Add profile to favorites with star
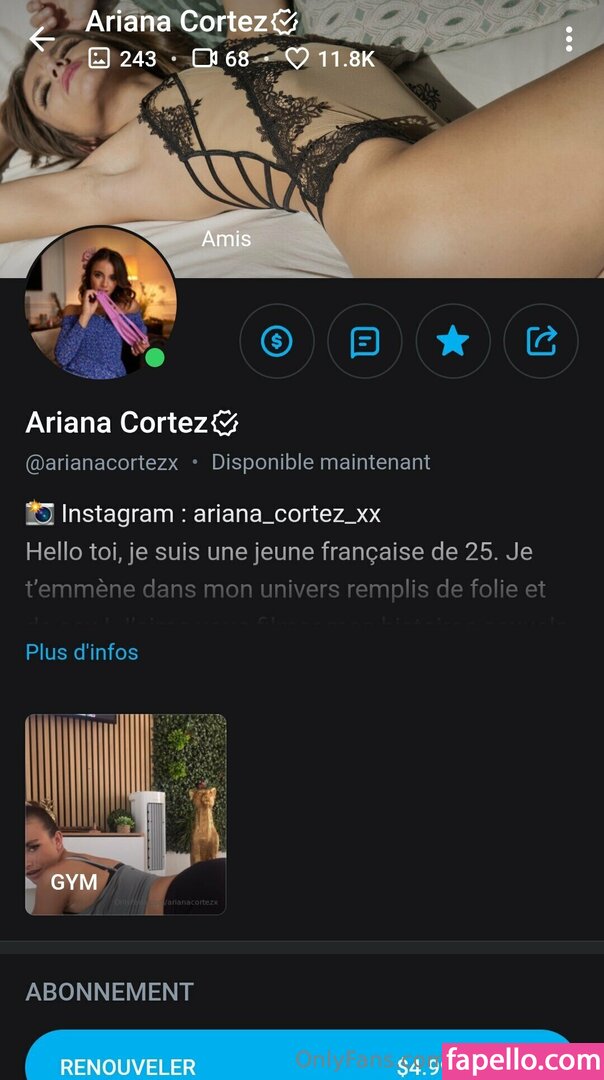The image size is (604, 1080). click(453, 342)
